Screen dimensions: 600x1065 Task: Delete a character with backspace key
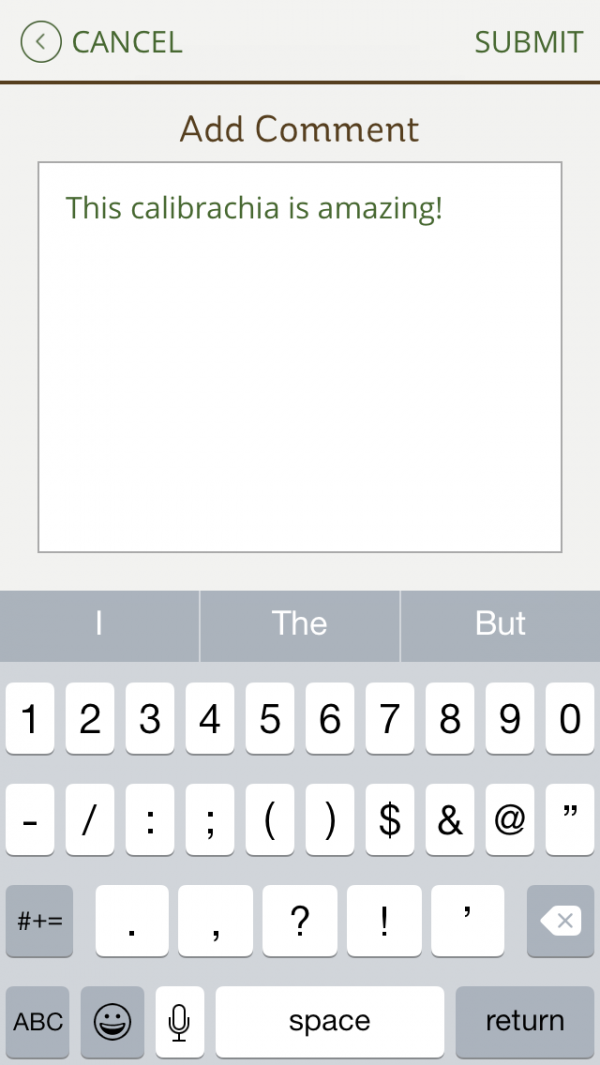click(x=561, y=921)
